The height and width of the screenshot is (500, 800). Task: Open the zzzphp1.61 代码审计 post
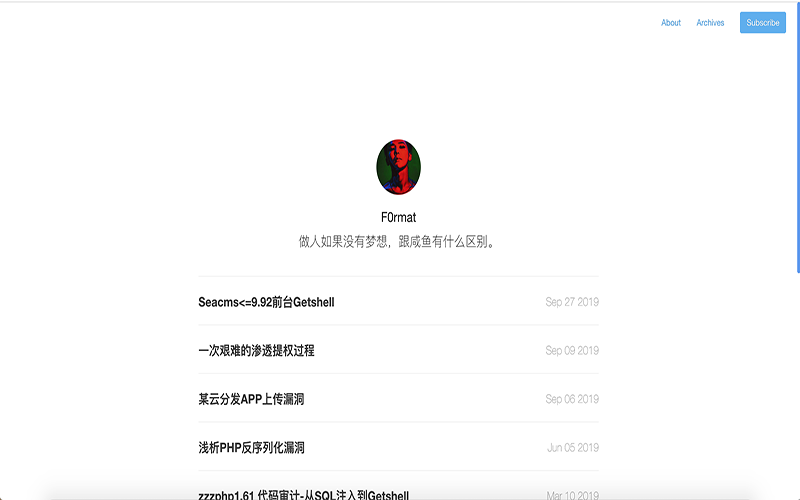pos(303,494)
